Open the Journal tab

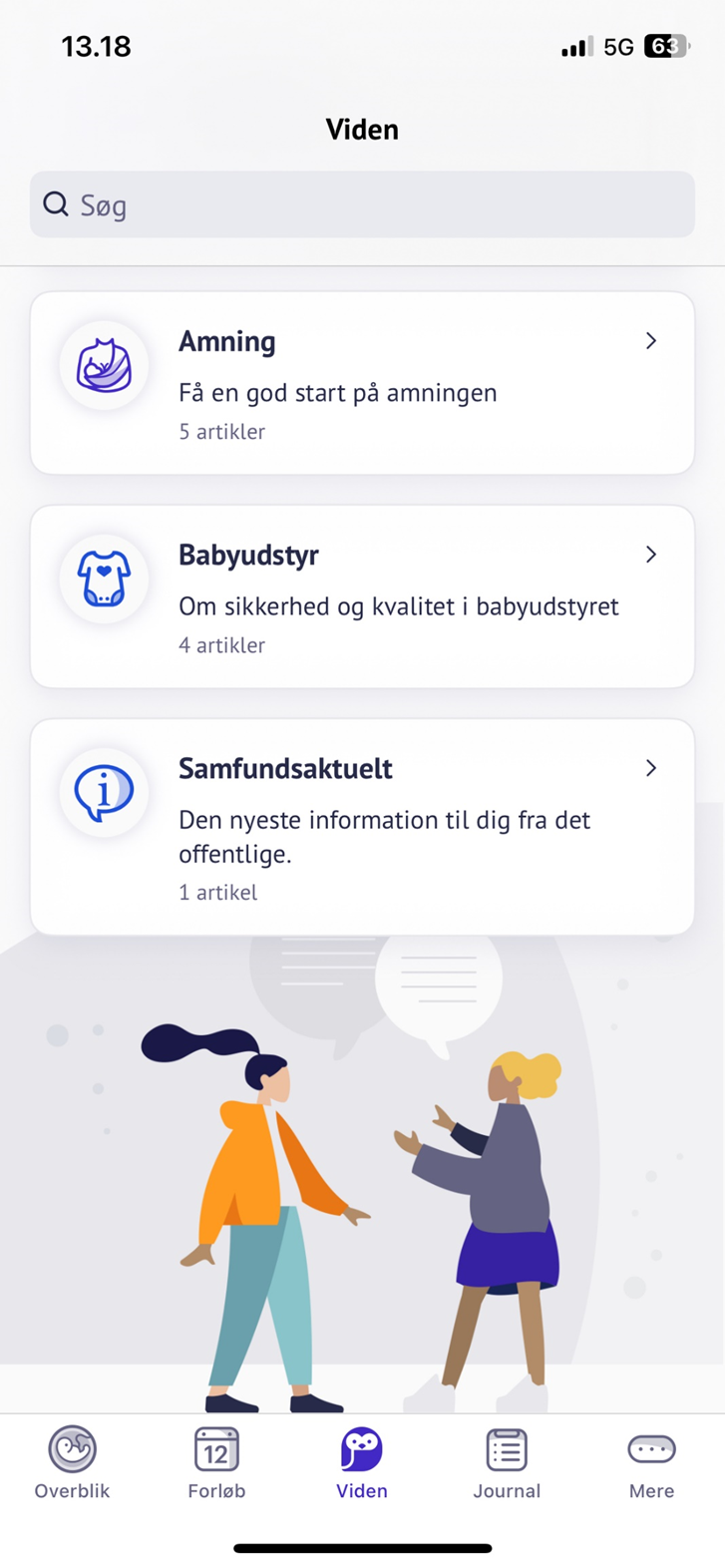(507, 1462)
